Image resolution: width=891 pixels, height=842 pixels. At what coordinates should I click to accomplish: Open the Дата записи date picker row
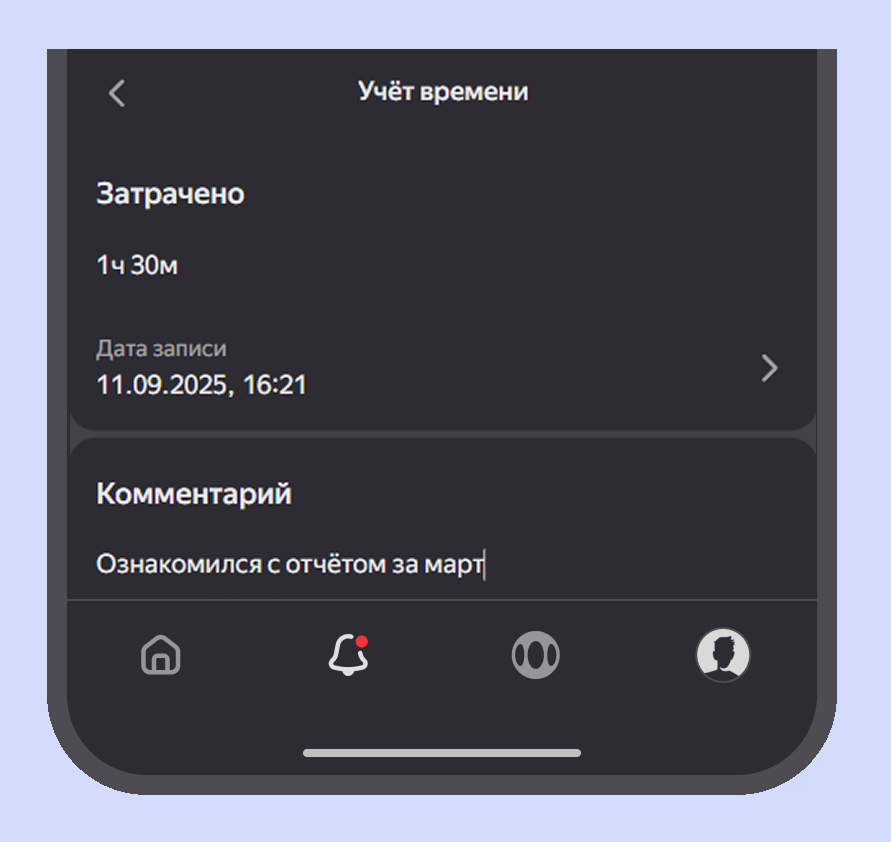pos(440,369)
